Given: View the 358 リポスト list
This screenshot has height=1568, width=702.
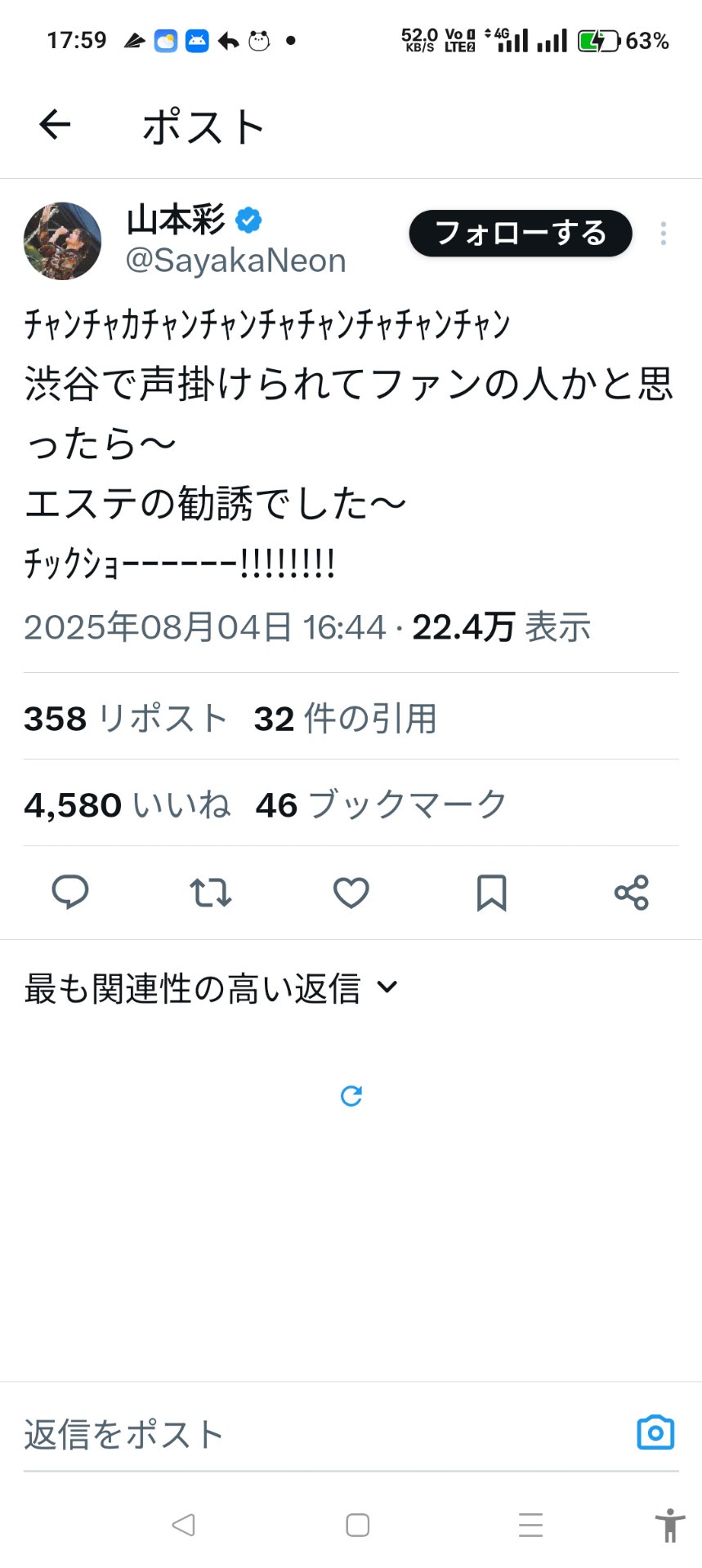Looking at the screenshot, I should (126, 719).
